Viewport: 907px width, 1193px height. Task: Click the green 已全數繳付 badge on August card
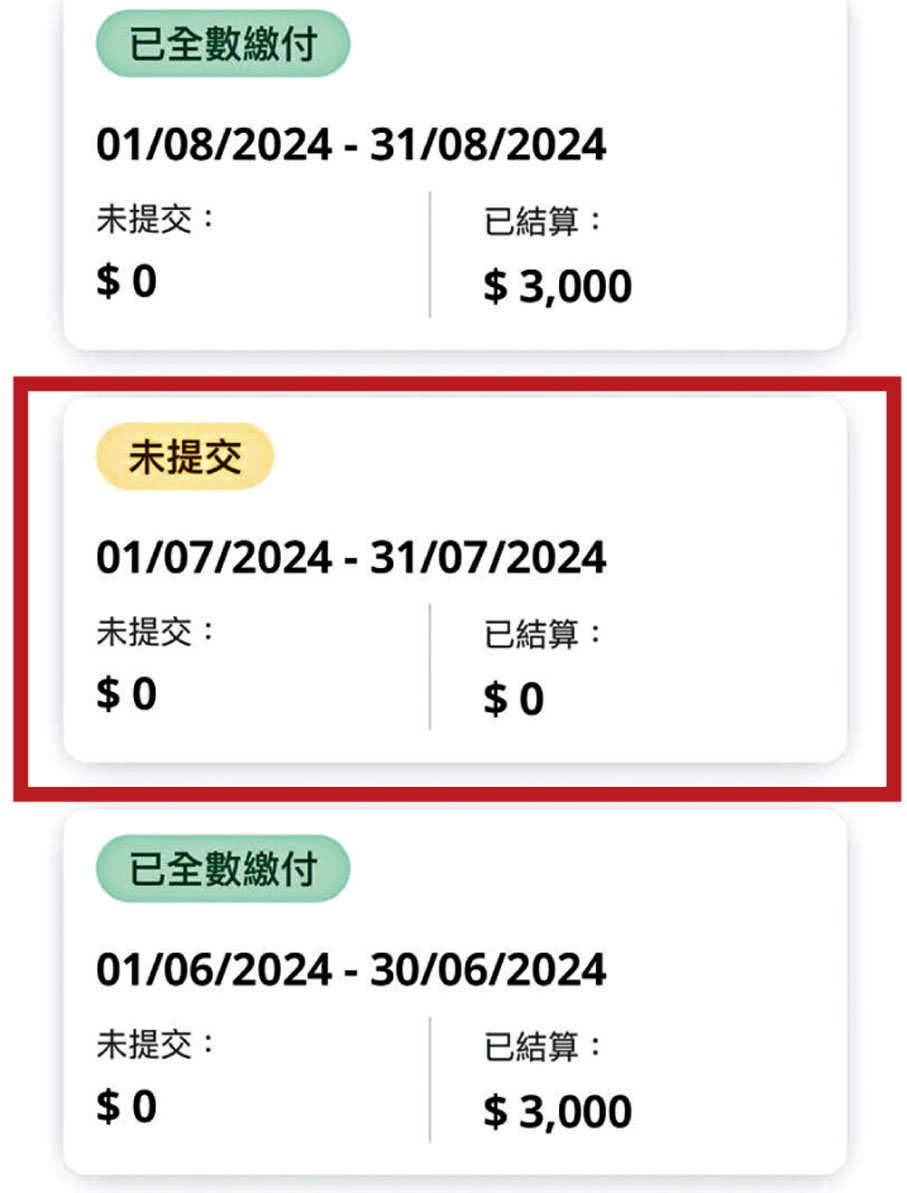pos(224,41)
